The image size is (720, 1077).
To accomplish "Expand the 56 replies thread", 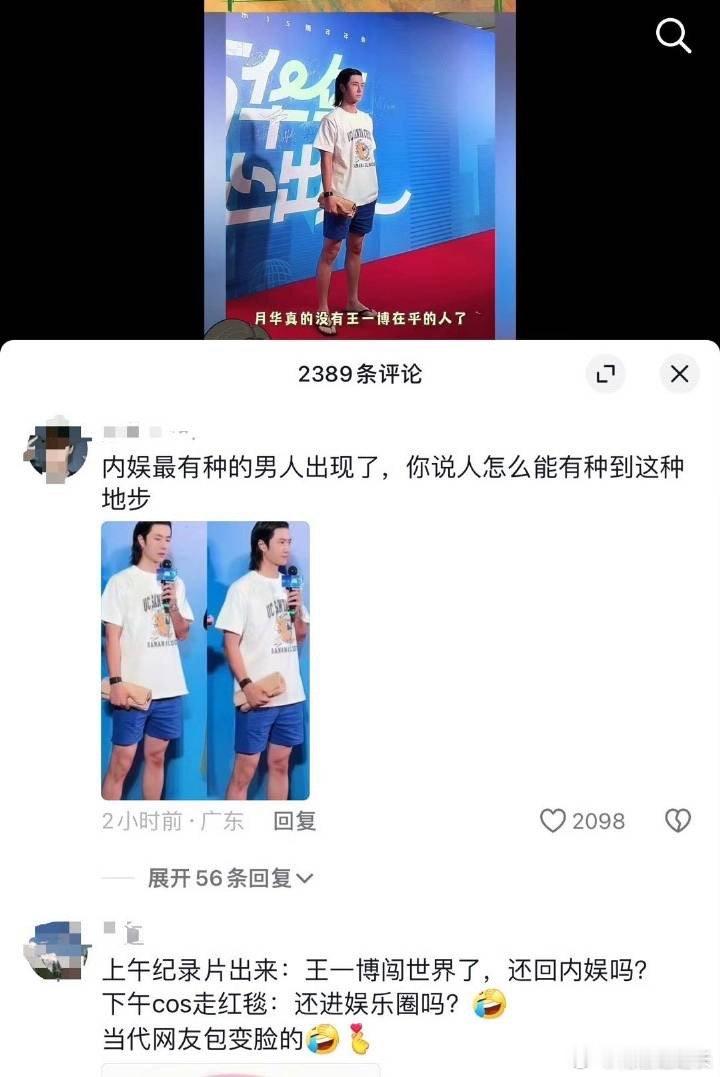I will tap(222, 878).
